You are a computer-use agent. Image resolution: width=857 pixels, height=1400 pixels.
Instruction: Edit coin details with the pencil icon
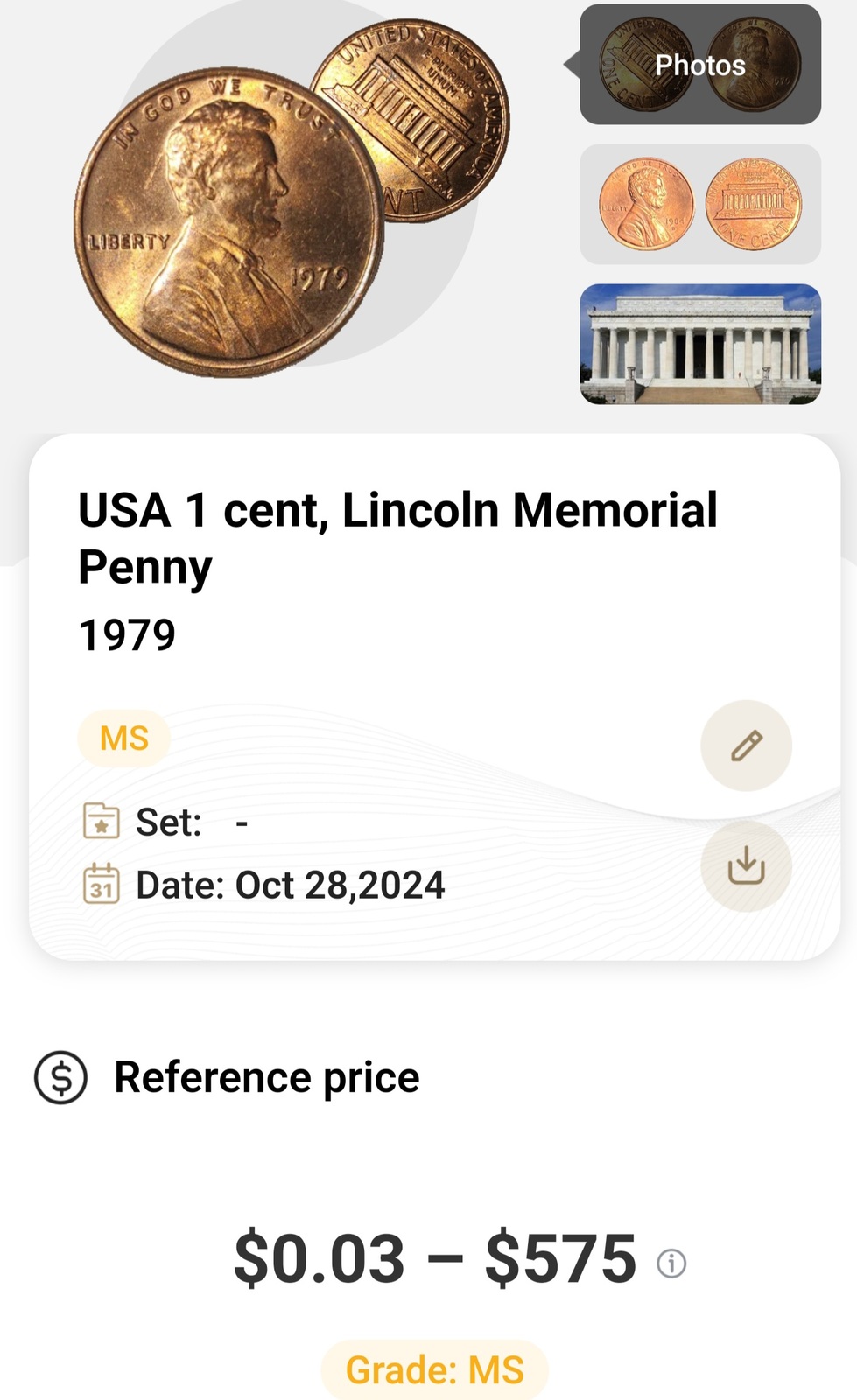coord(746,745)
